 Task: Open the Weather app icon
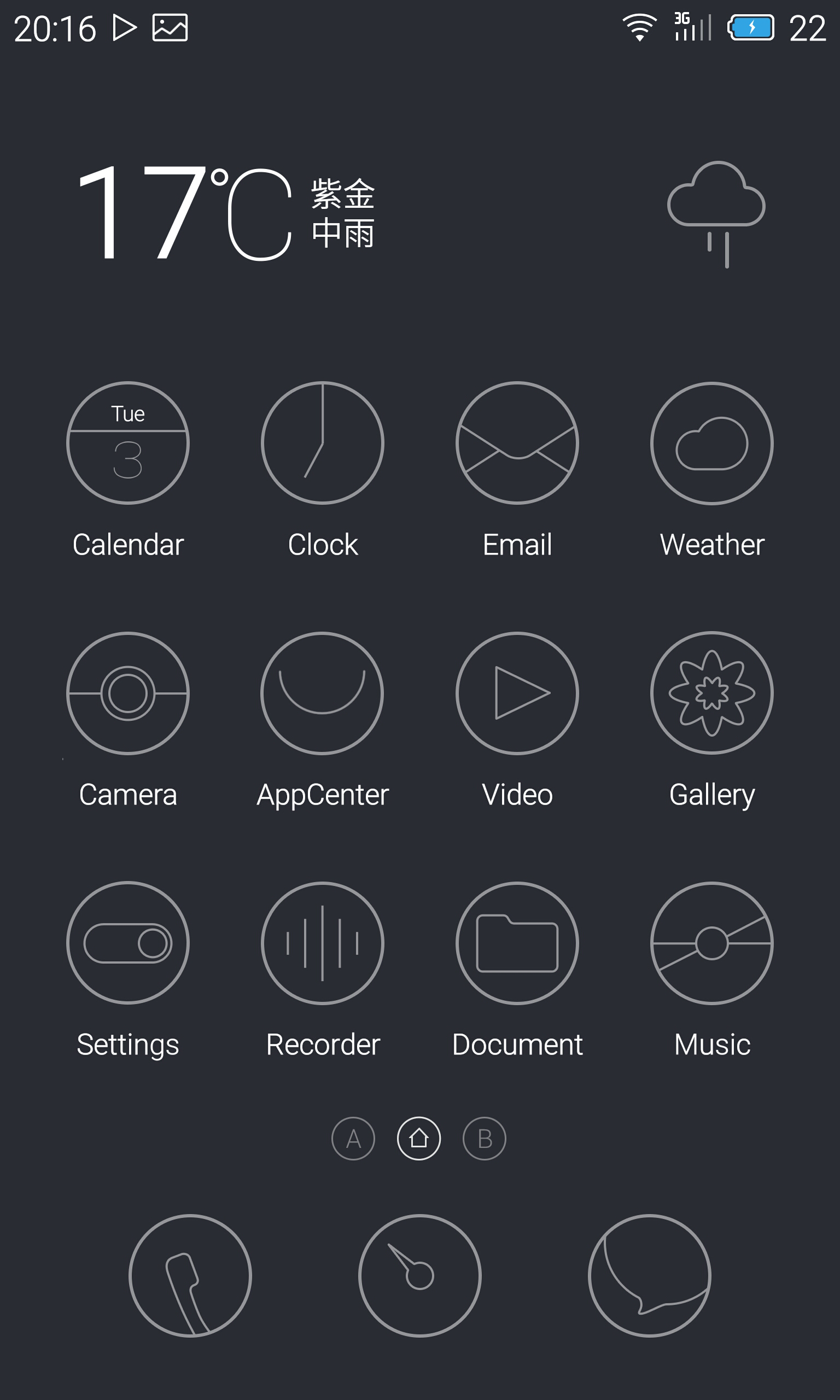[x=712, y=443]
